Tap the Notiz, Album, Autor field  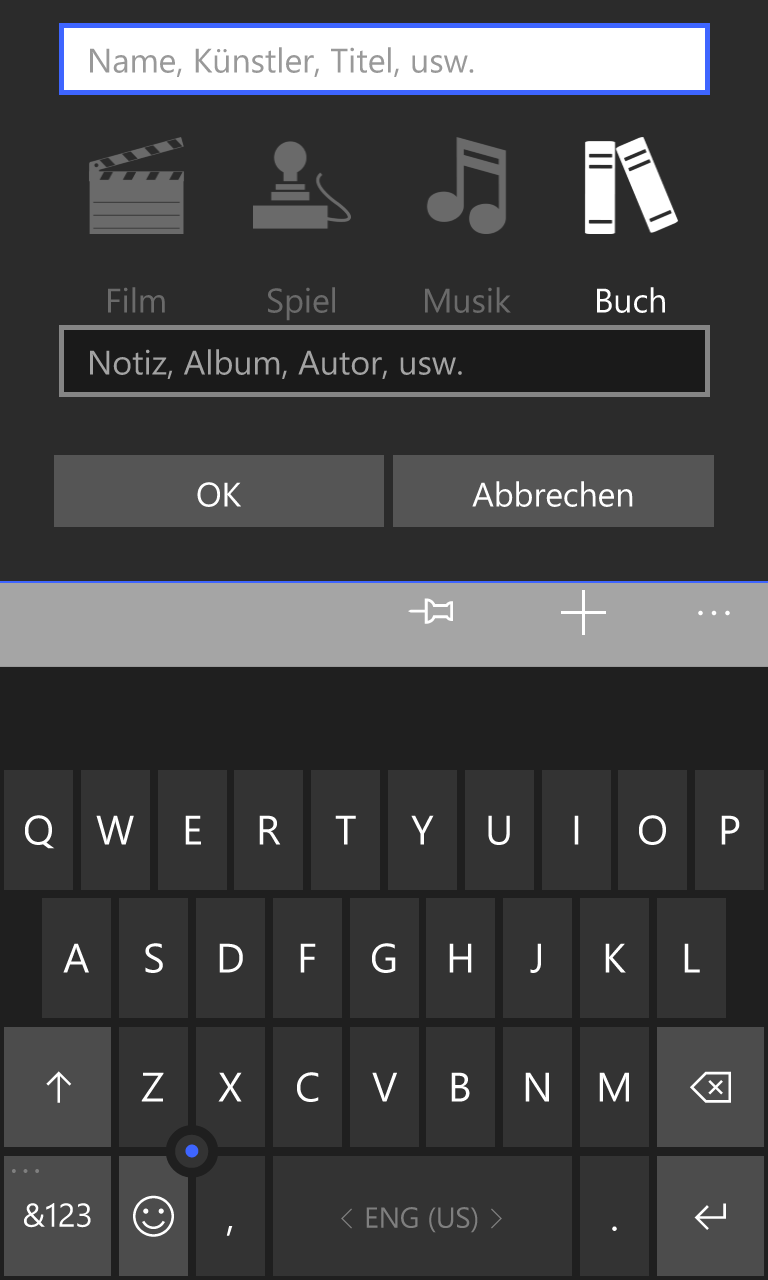pos(384,361)
